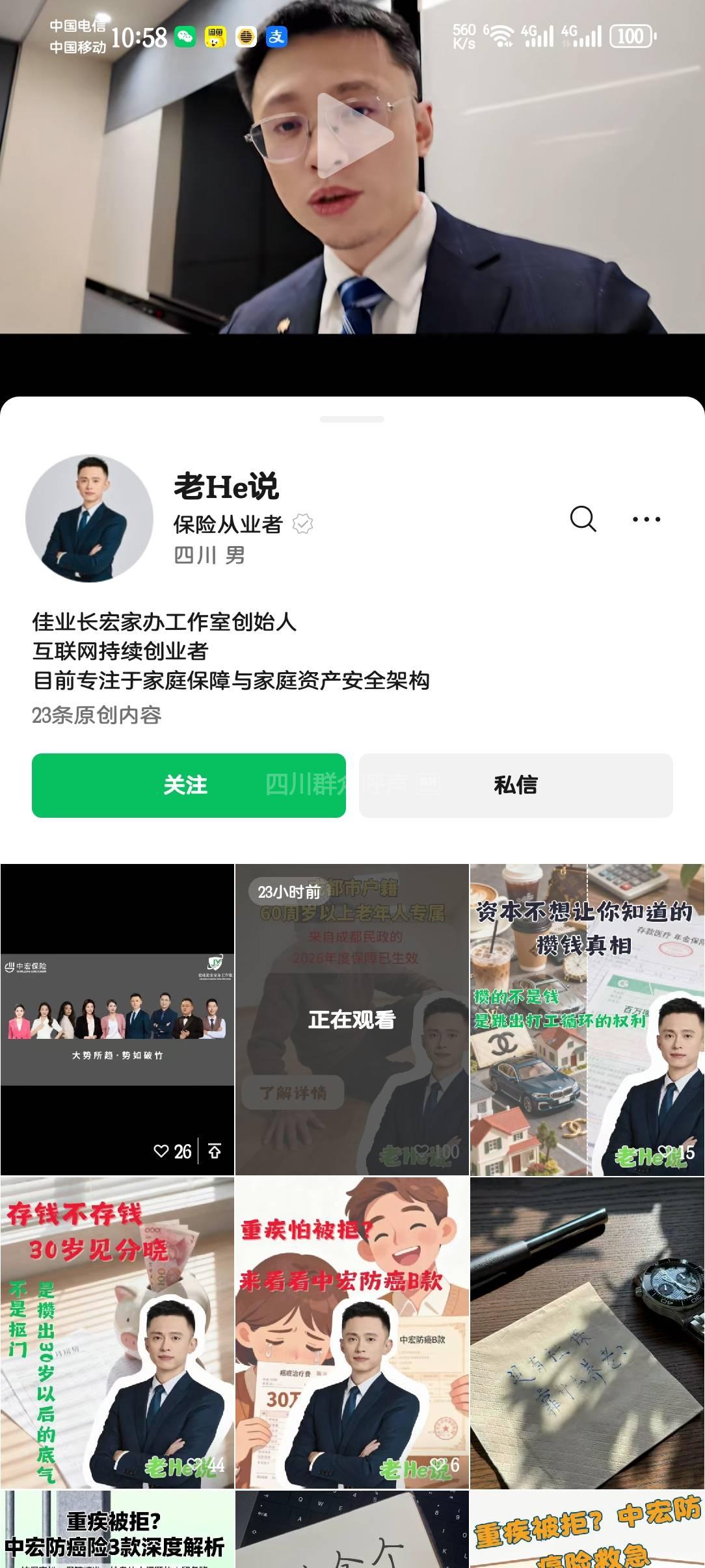Open the 大势所趋·势如破竹 team video
The height and width of the screenshot is (1568, 705).
[x=117, y=1019]
